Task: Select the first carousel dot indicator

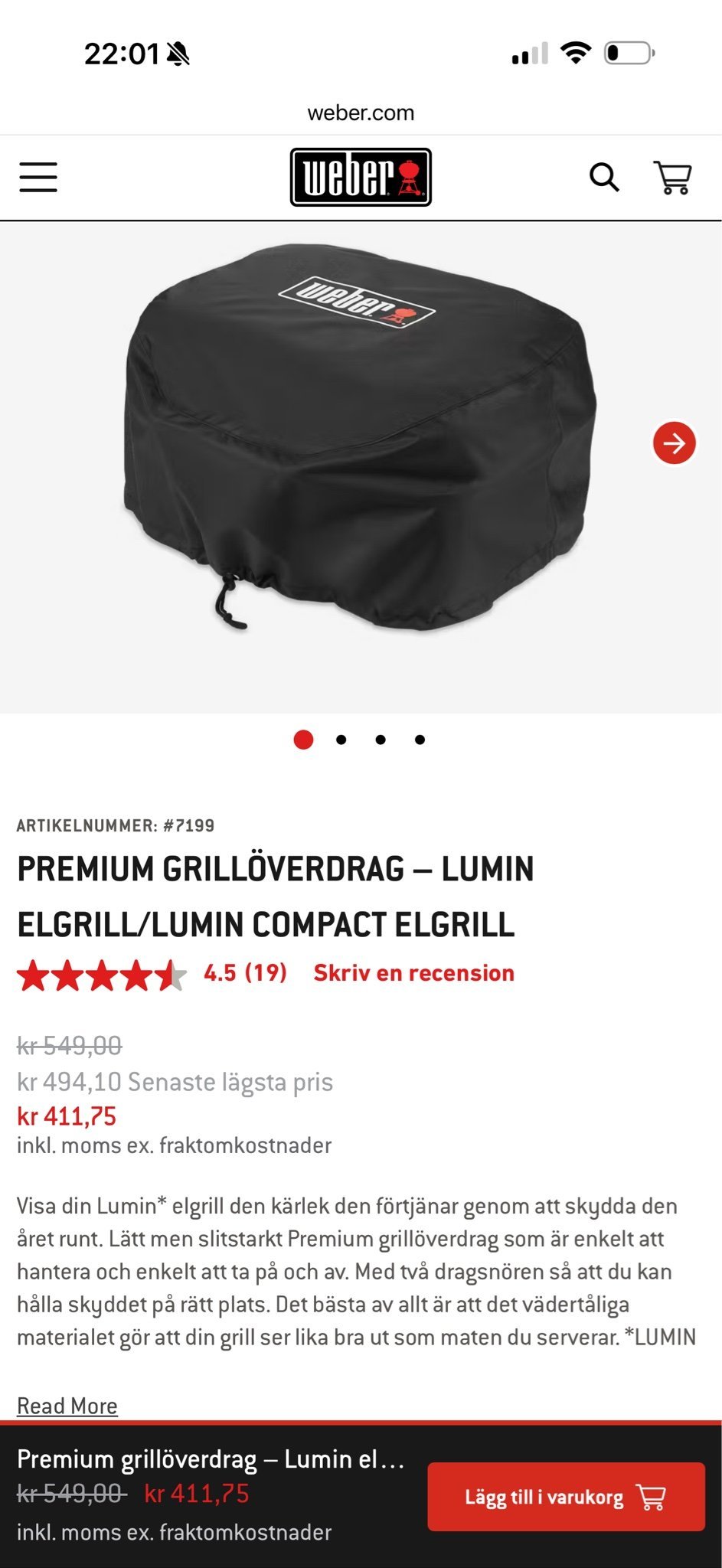Action: (303, 740)
